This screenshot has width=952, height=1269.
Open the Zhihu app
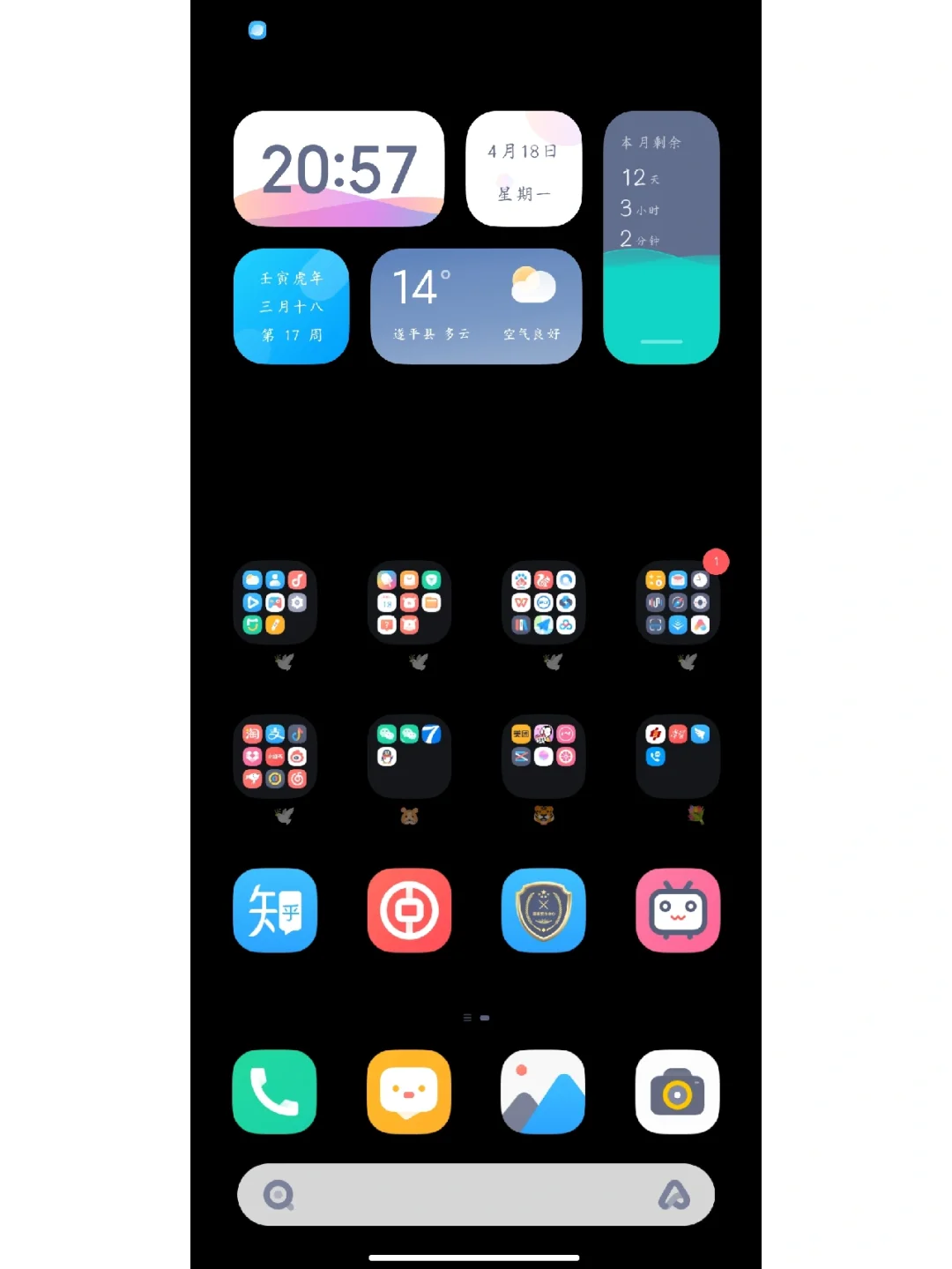click(x=275, y=910)
